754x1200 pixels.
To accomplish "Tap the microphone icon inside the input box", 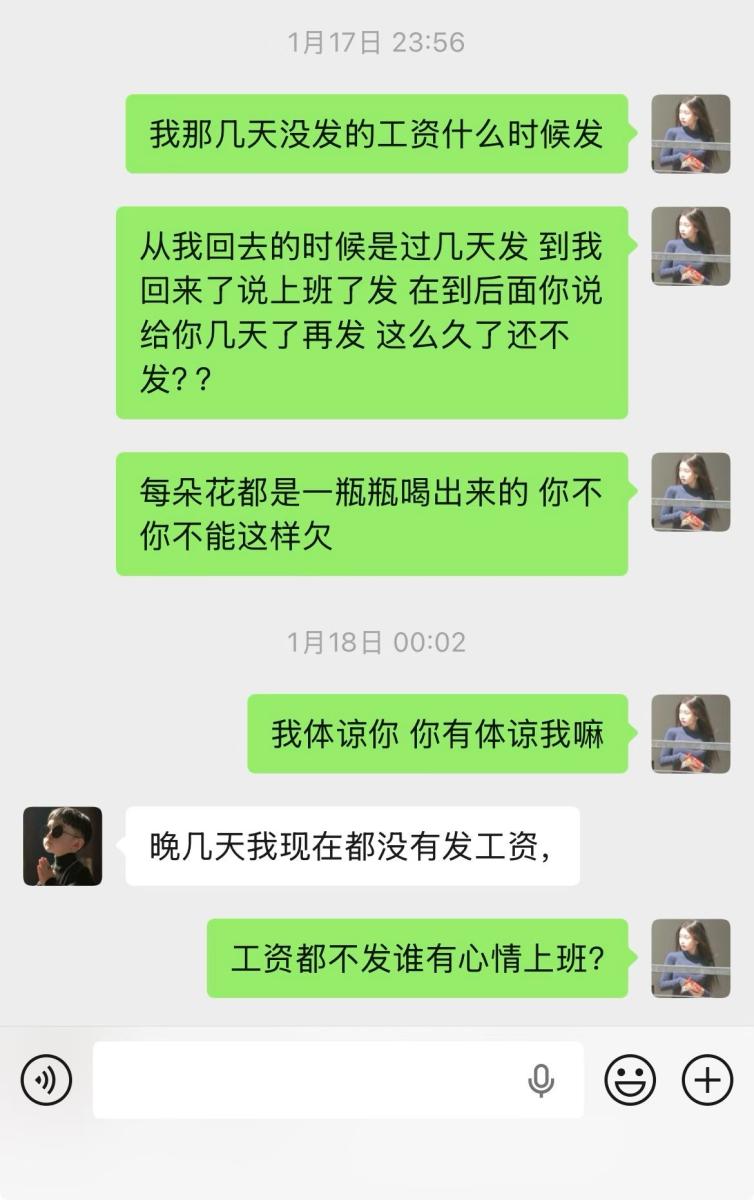I will [541, 1080].
